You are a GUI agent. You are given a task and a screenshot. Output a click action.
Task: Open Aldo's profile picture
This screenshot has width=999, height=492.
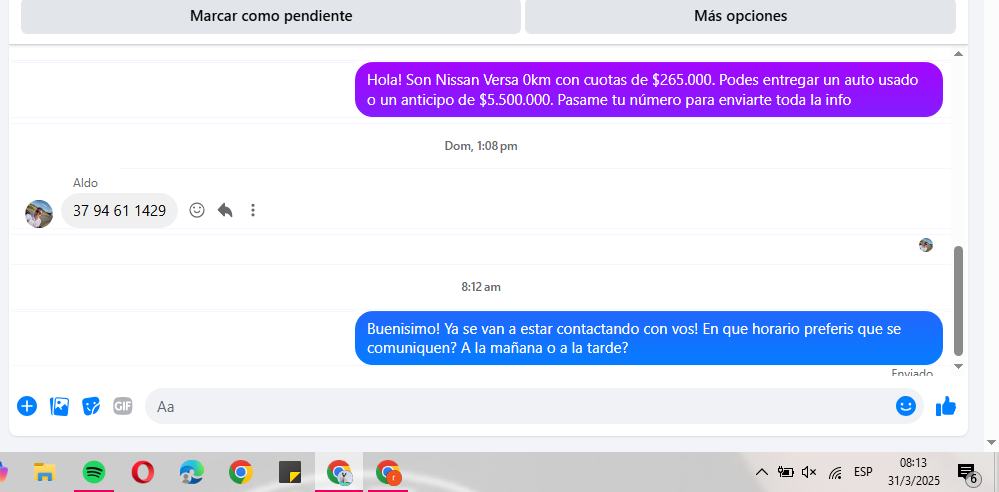point(39,213)
